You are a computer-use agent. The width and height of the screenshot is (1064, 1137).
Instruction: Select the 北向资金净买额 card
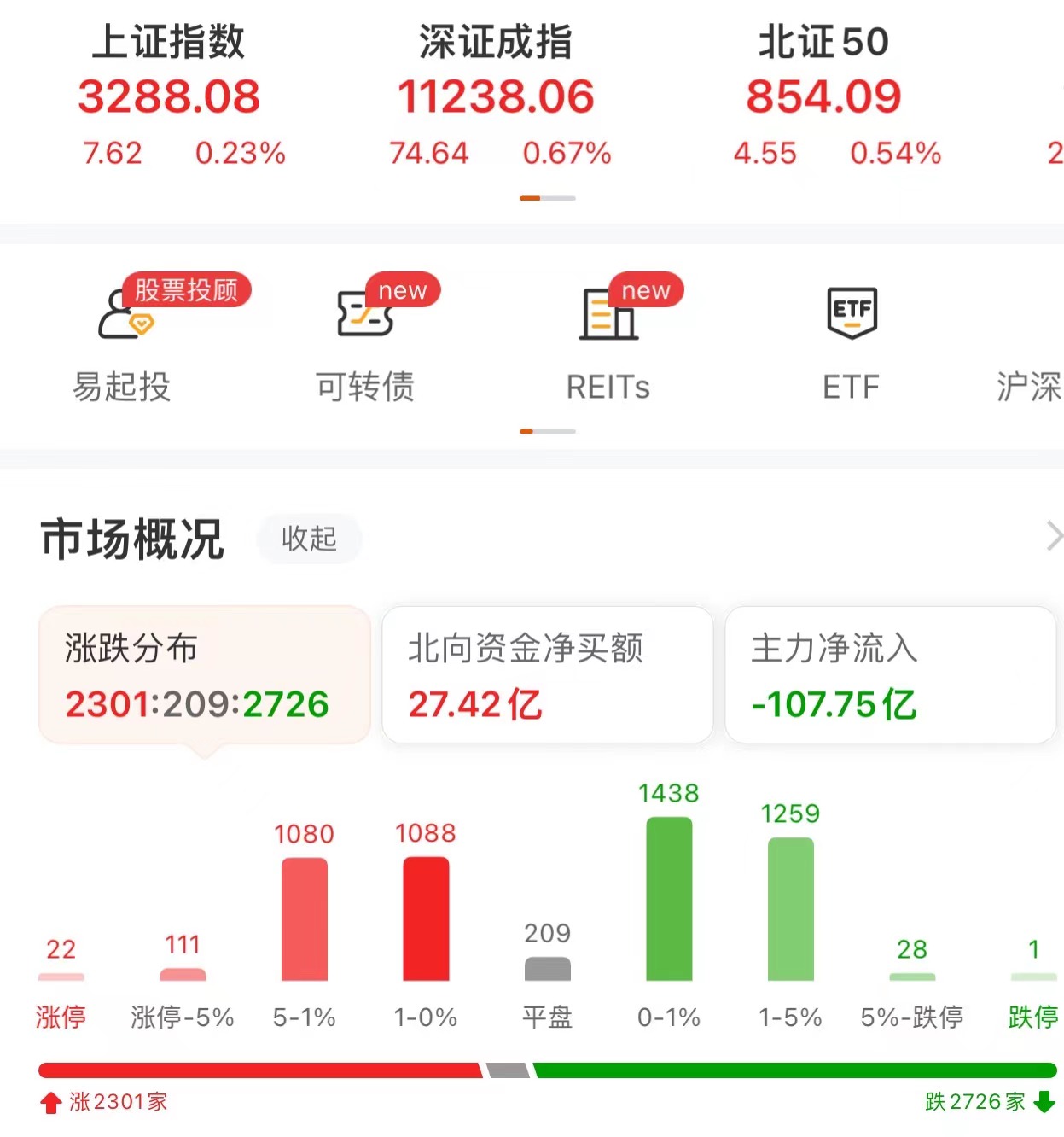coord(547,675)
